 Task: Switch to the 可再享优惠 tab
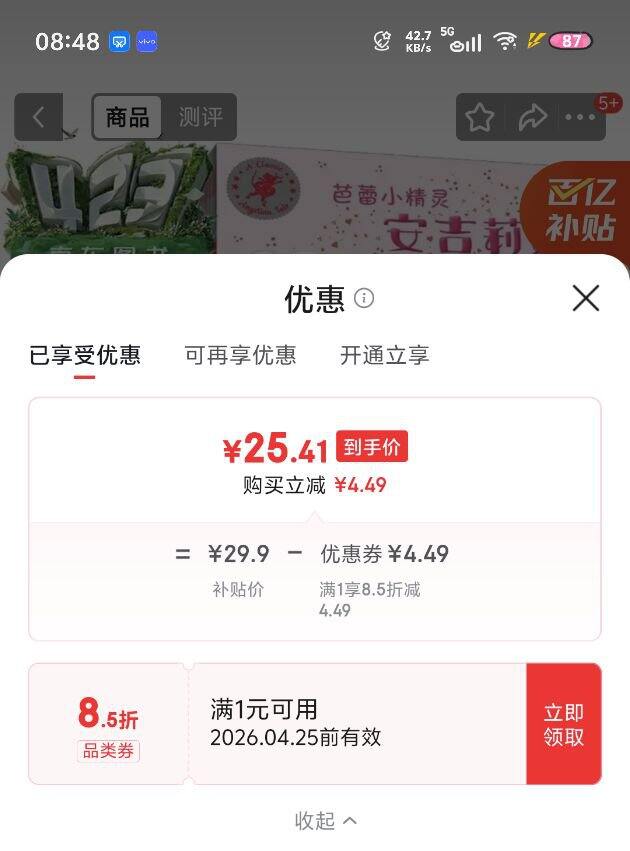(x=240, y=355)
